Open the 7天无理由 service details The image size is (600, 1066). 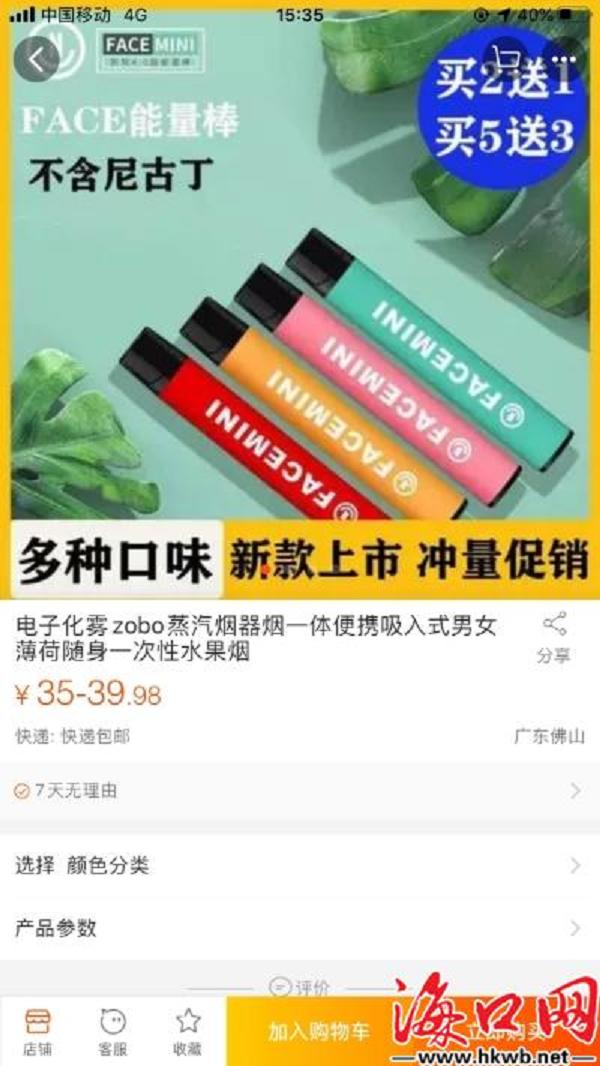(x=300, y=790)
